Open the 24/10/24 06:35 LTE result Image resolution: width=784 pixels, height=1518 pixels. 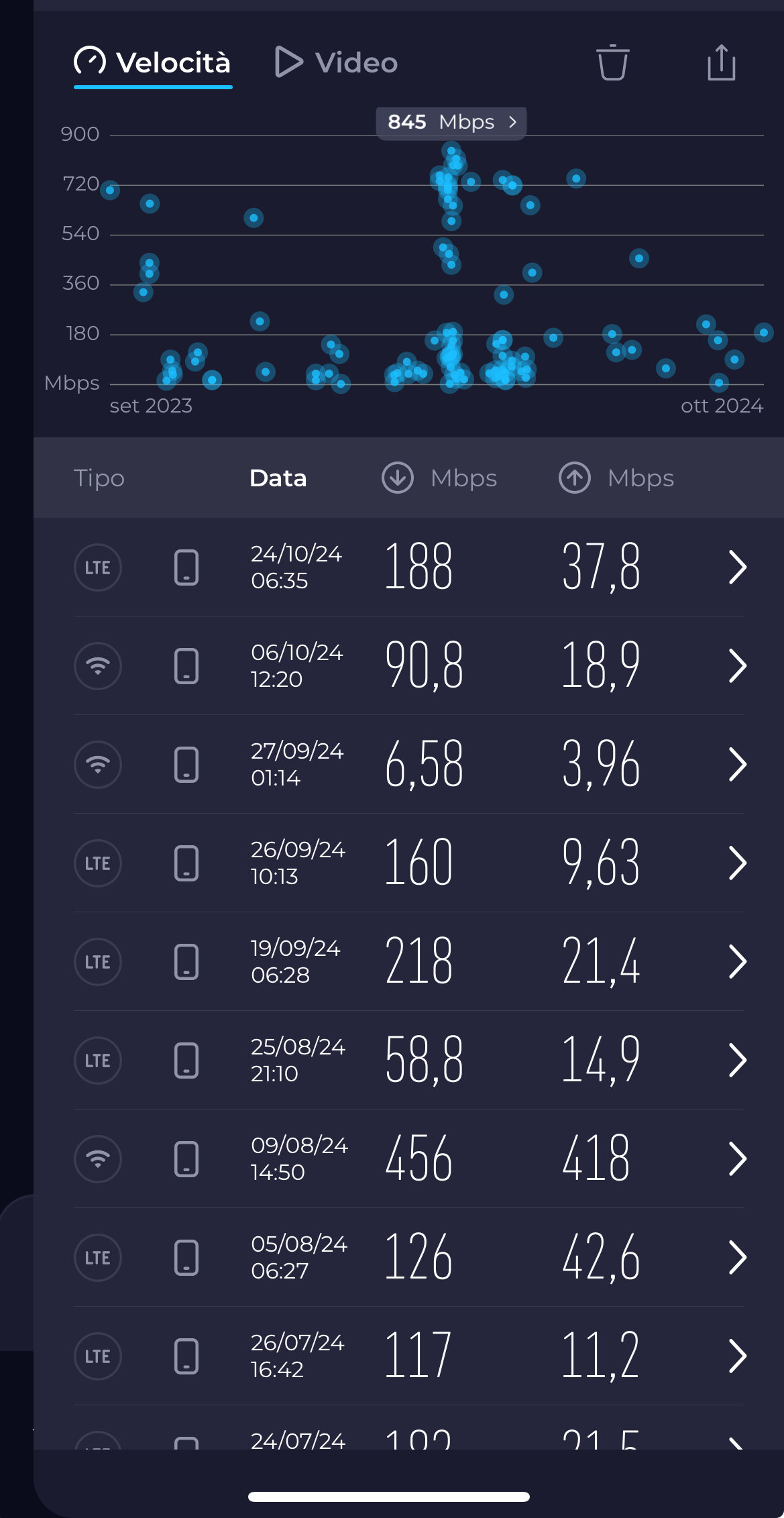(x=409, y=567)
